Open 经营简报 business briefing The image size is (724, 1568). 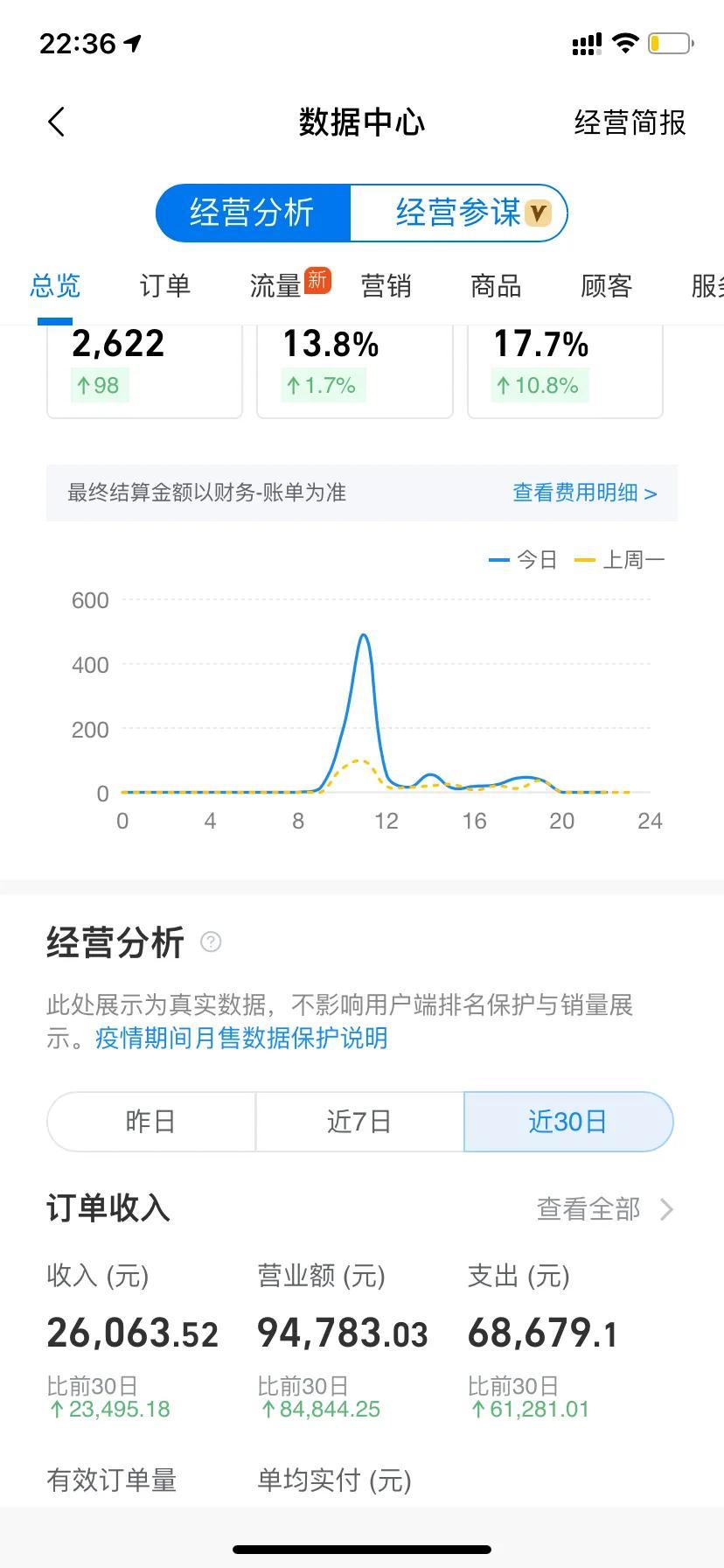pyautogui.click(x=630, y=123)
